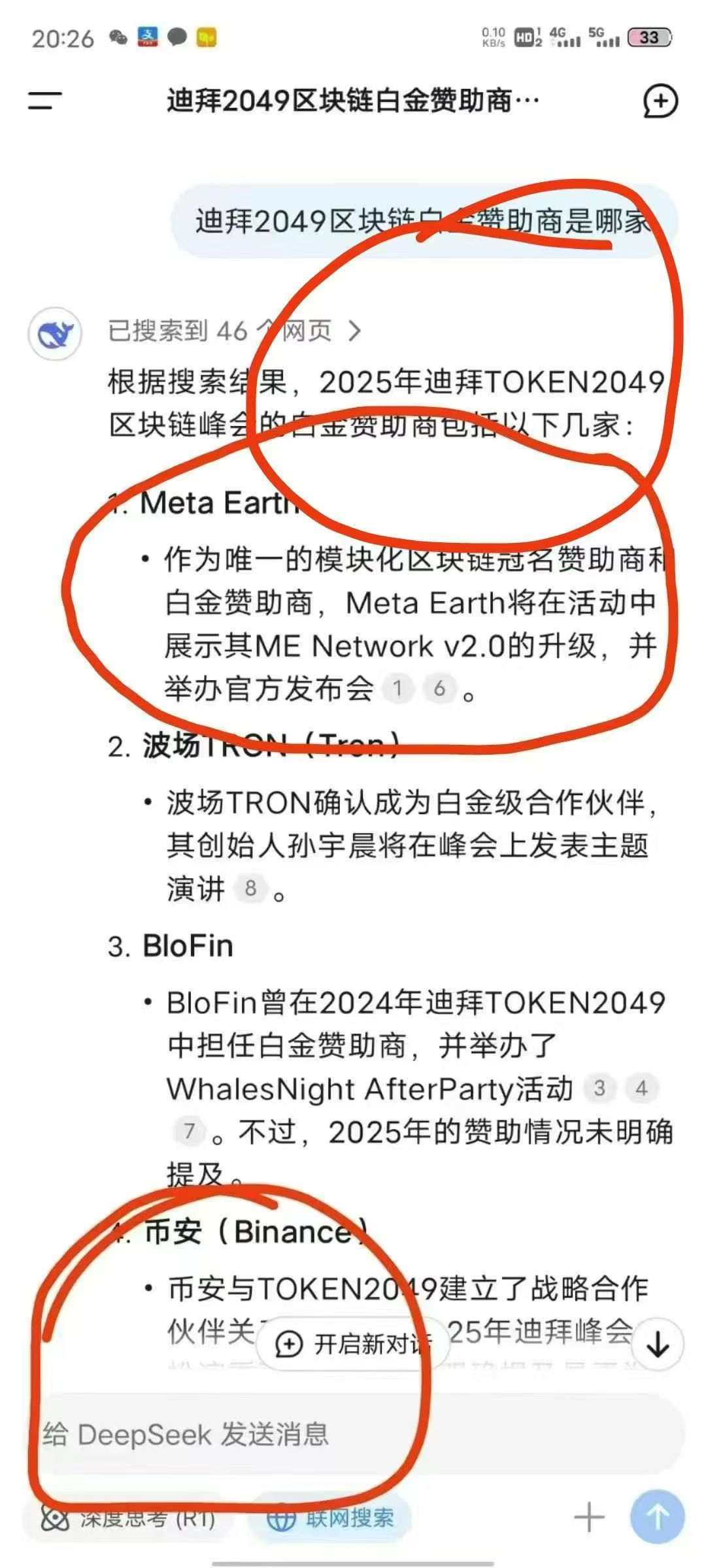The height and width of the screenshot is (1568, 706).
Task: Open citation 7 under BloFin
Action: click(189, 1131)
